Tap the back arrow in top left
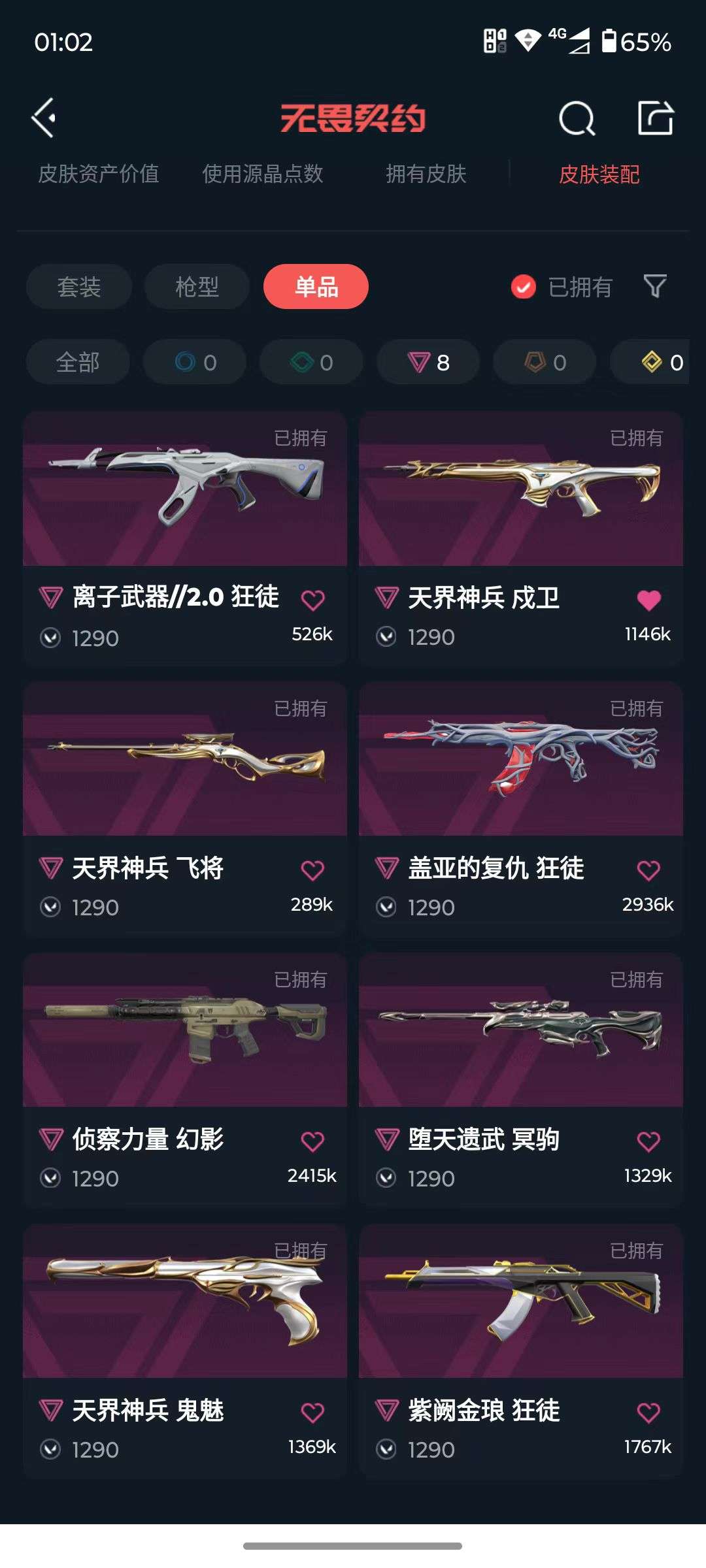The width and height of the screenshot is (706, 1568). (43, 119)
